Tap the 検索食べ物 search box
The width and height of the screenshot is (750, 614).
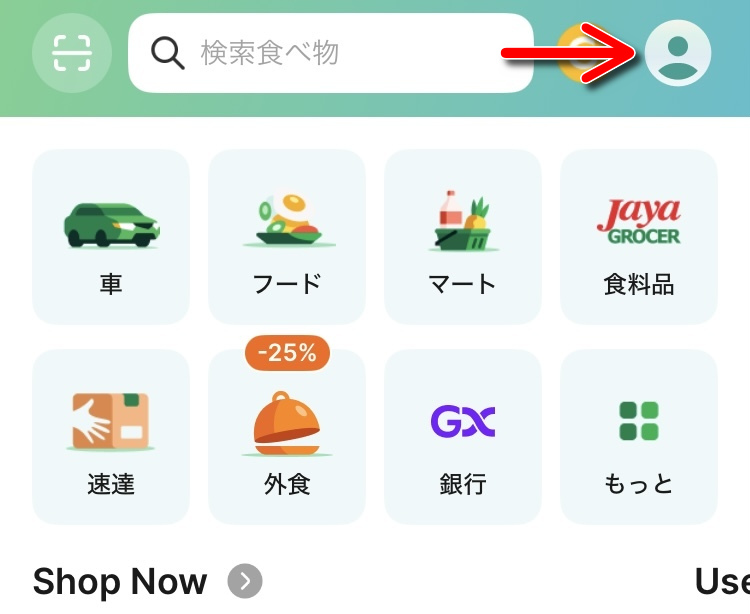[x=330, y=53]
